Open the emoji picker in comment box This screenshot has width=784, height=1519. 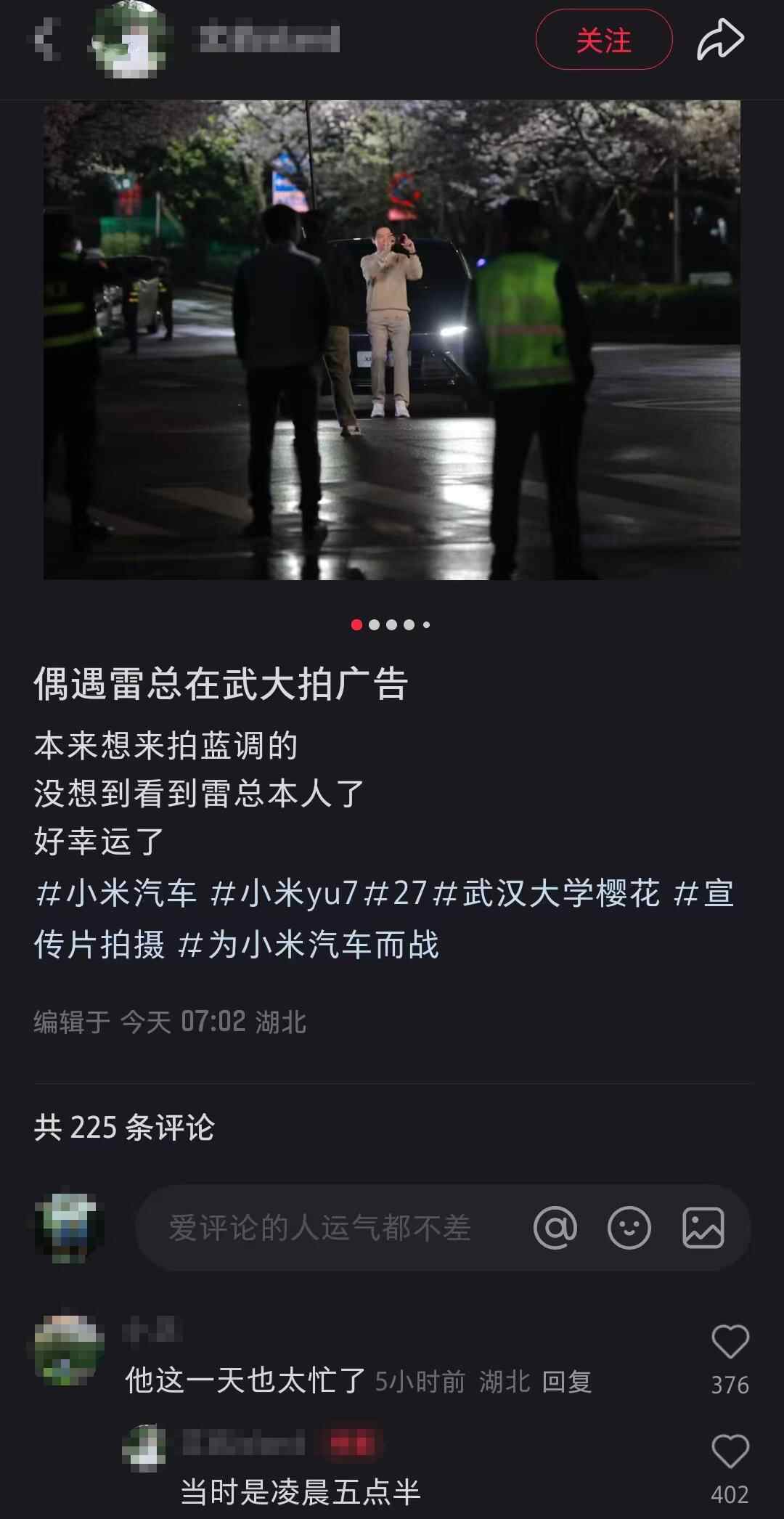point(629,1228)
